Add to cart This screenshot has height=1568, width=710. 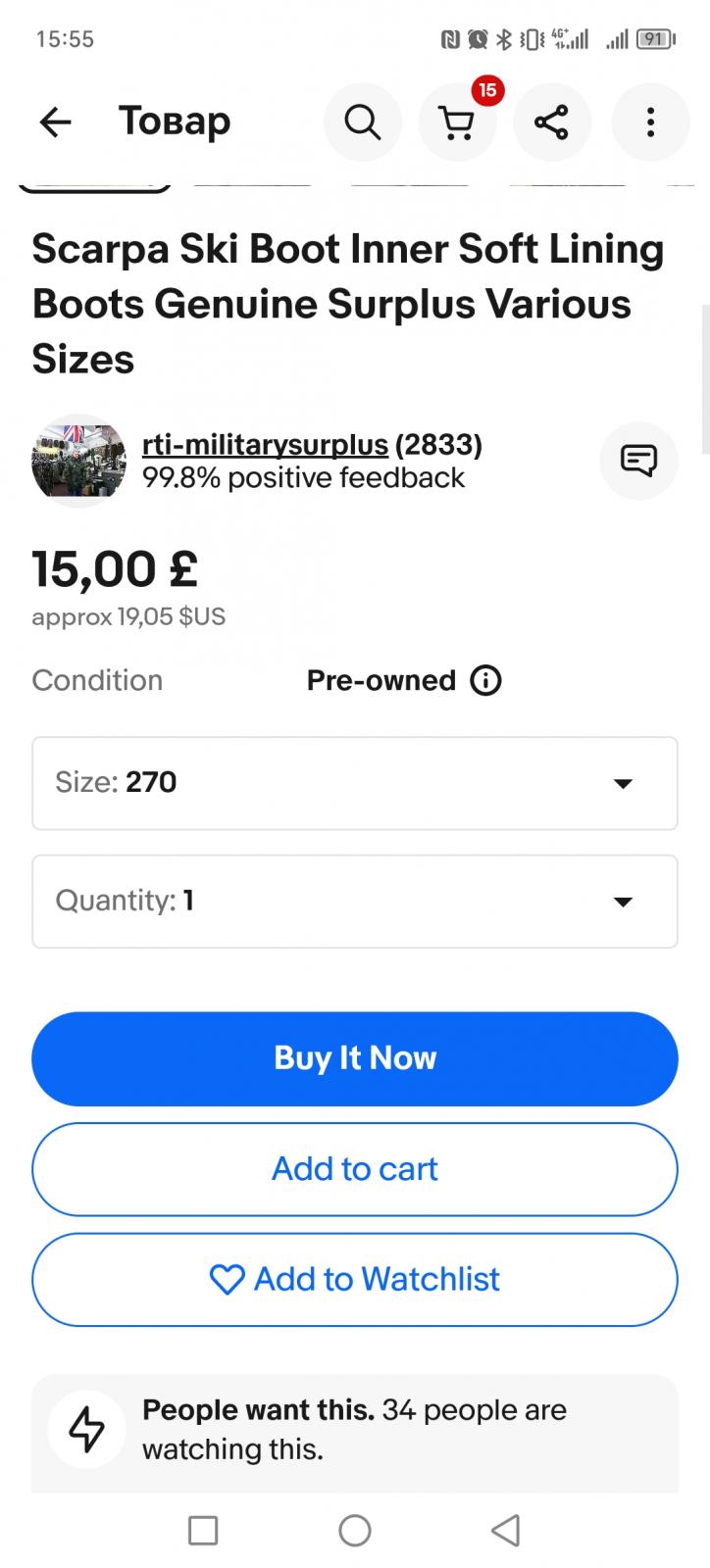point(355,1169)
